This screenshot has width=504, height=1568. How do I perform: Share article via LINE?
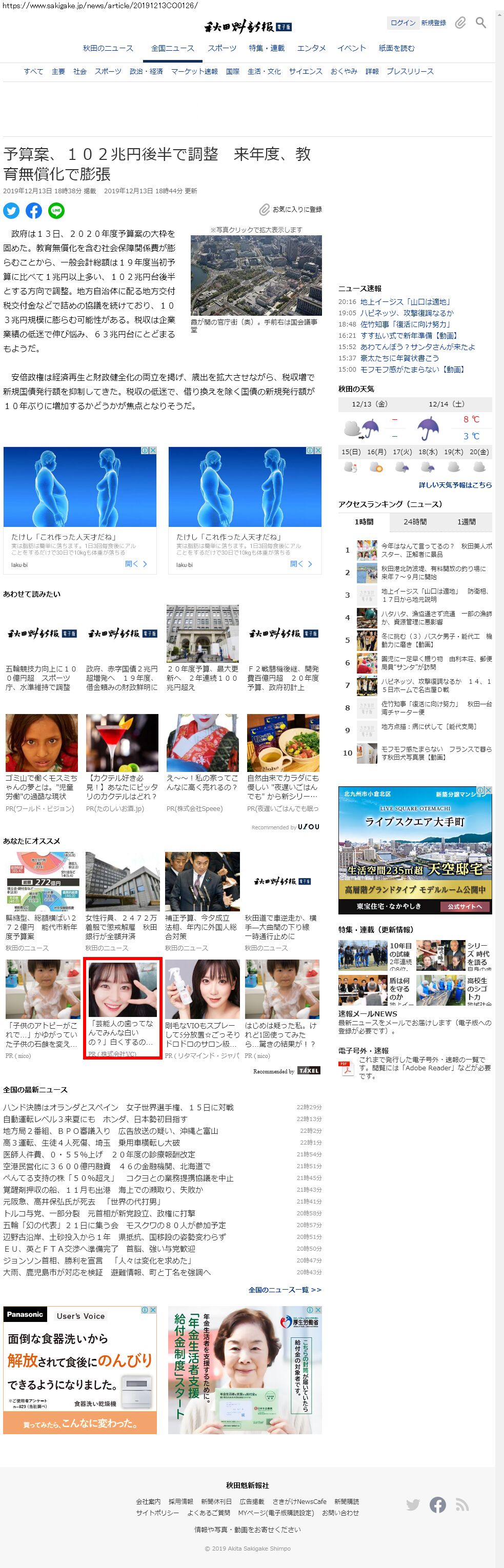[x=56, y=211]
